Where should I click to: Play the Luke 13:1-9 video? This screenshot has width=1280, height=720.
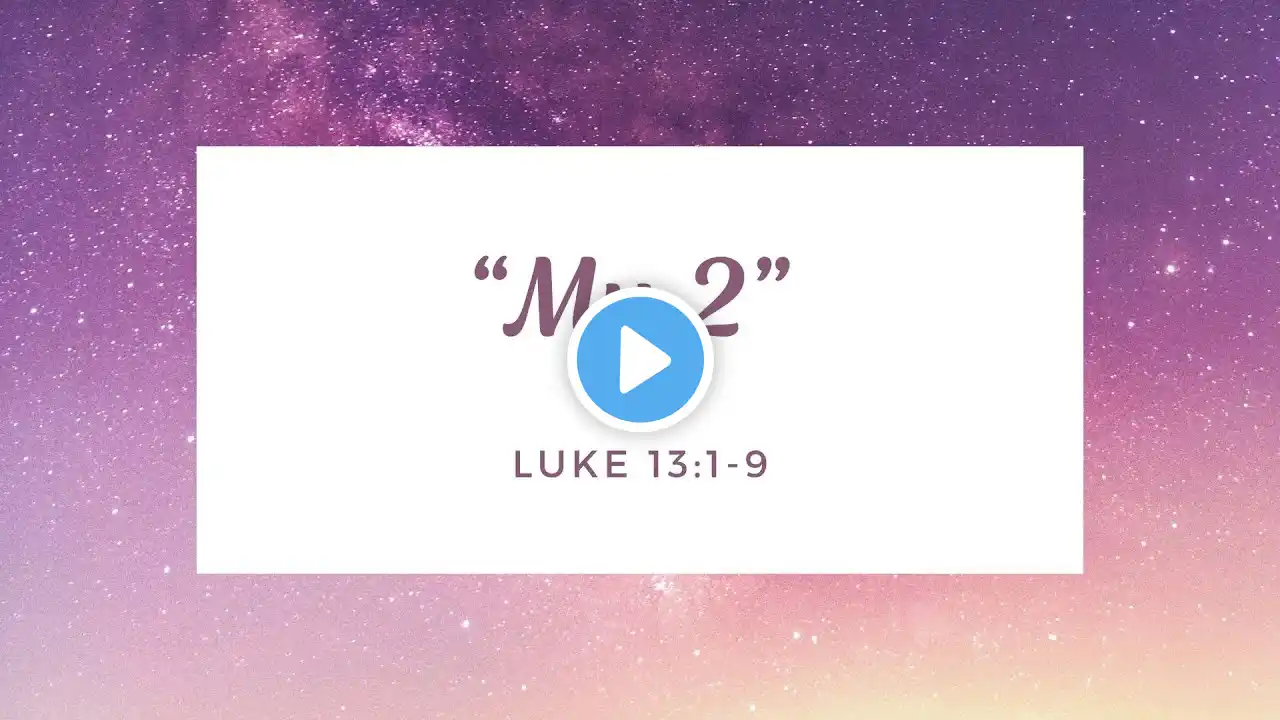coord(640,359)
